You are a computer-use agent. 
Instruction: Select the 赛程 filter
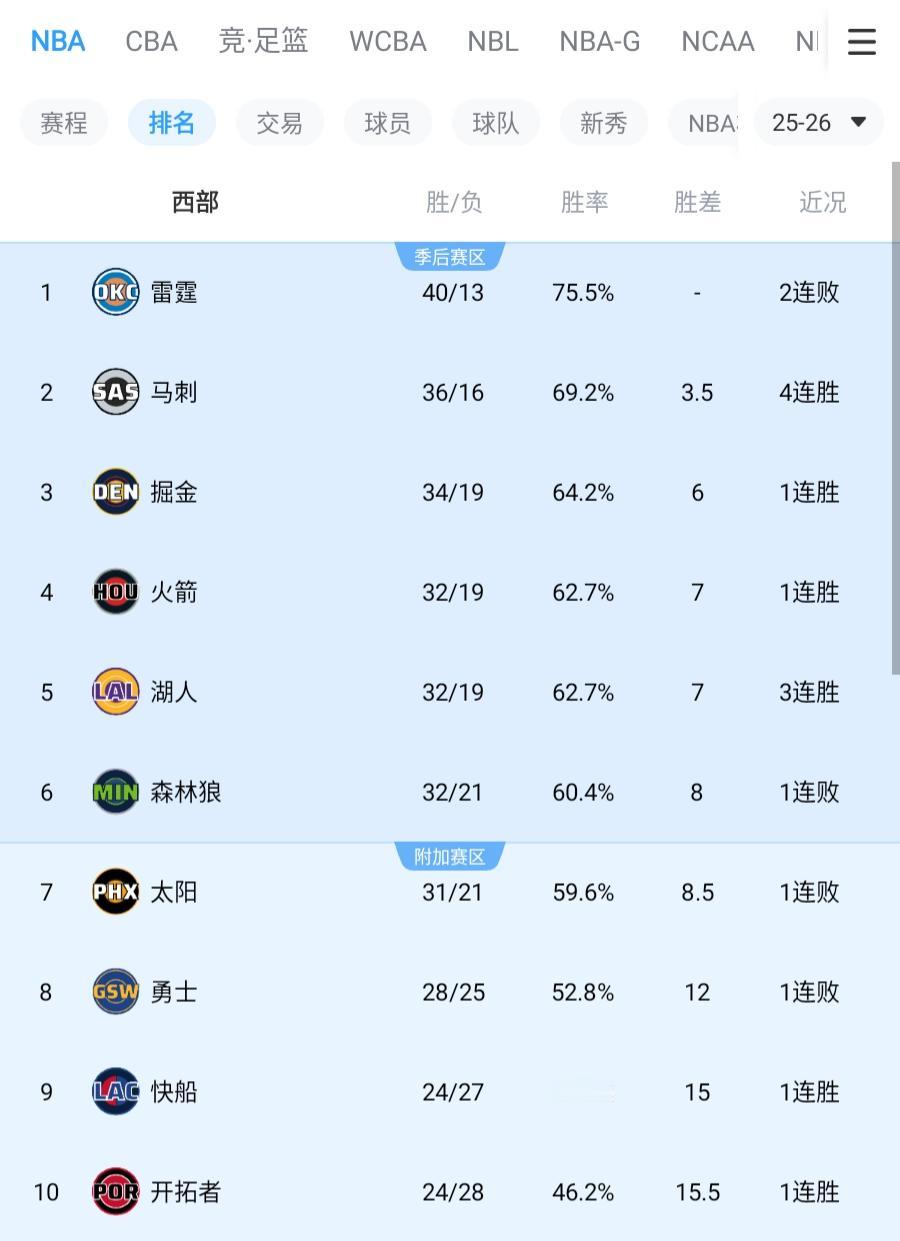pyautogui.click(x=64, y=122)
